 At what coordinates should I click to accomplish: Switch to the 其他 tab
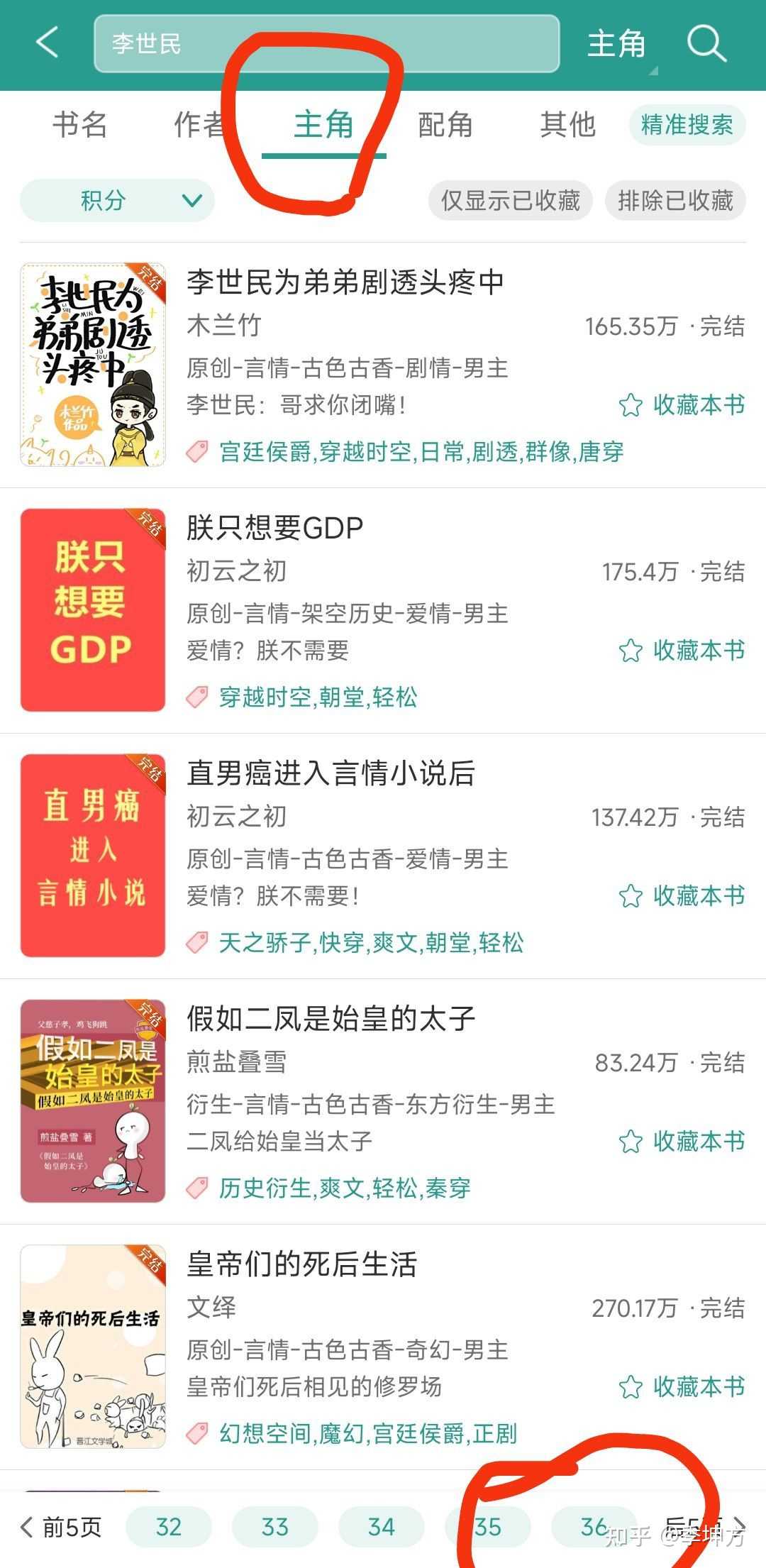(567, 125)
